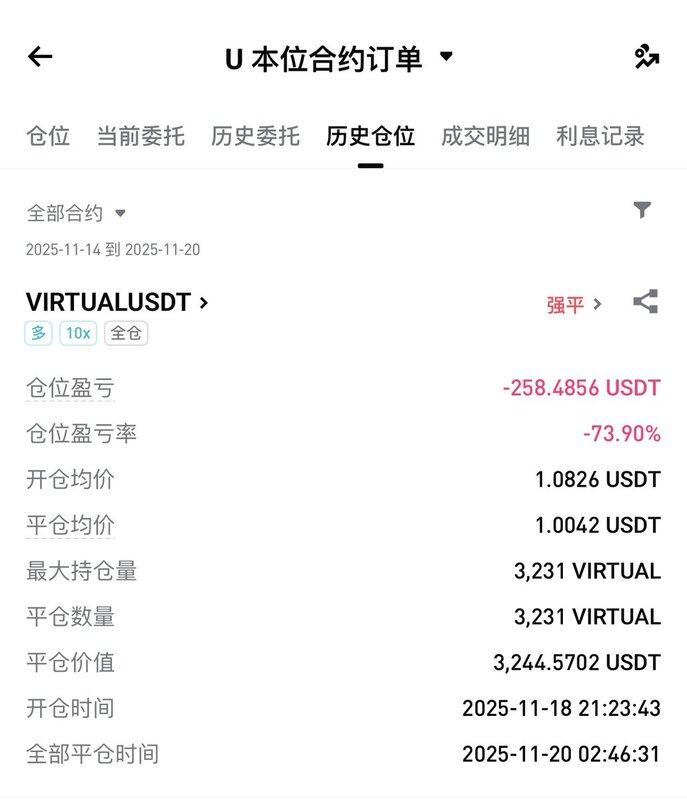Switch to the 历史委托 tab
This screenshot has width=687, height=800.
click(x=255, y=136)
